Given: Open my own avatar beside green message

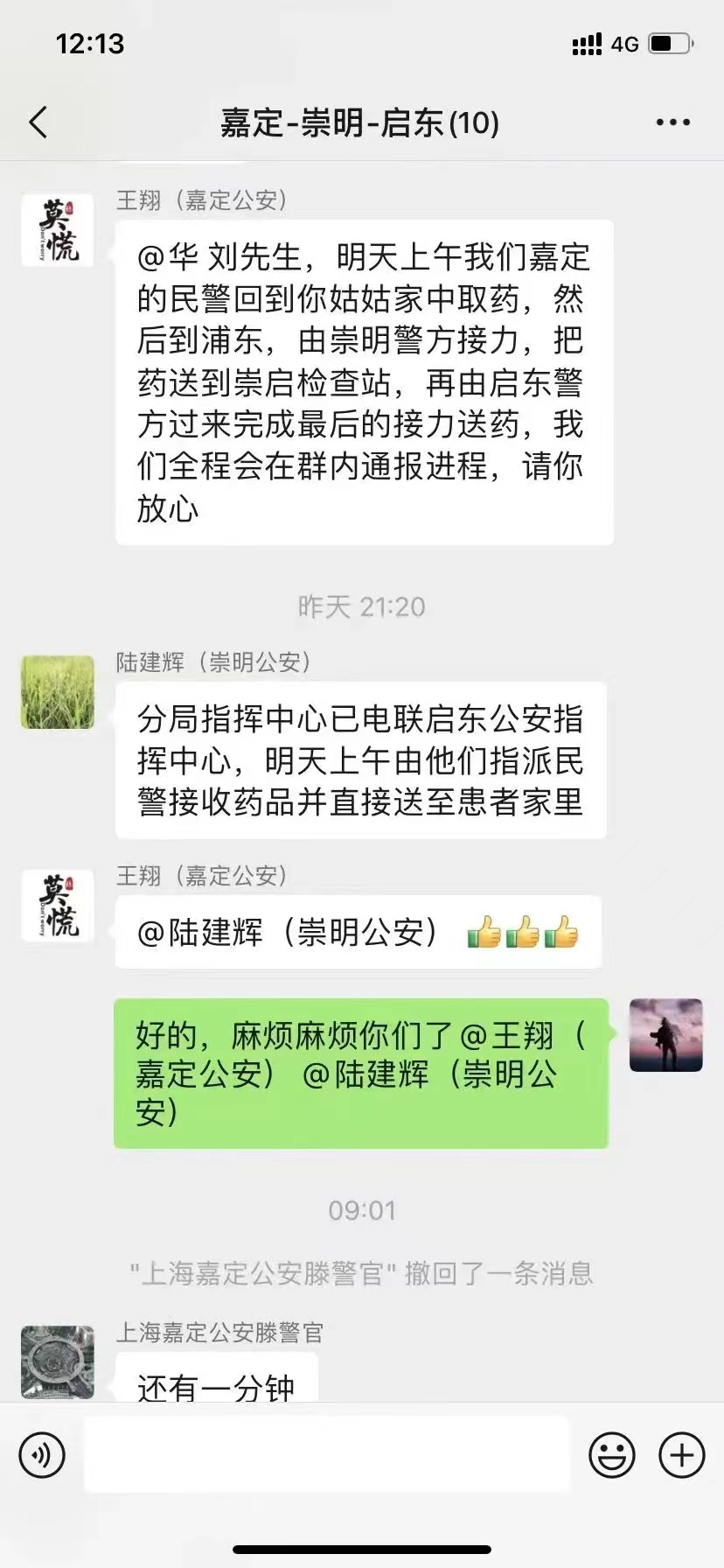Looking at the screenshot, I should pos(665,1035).
